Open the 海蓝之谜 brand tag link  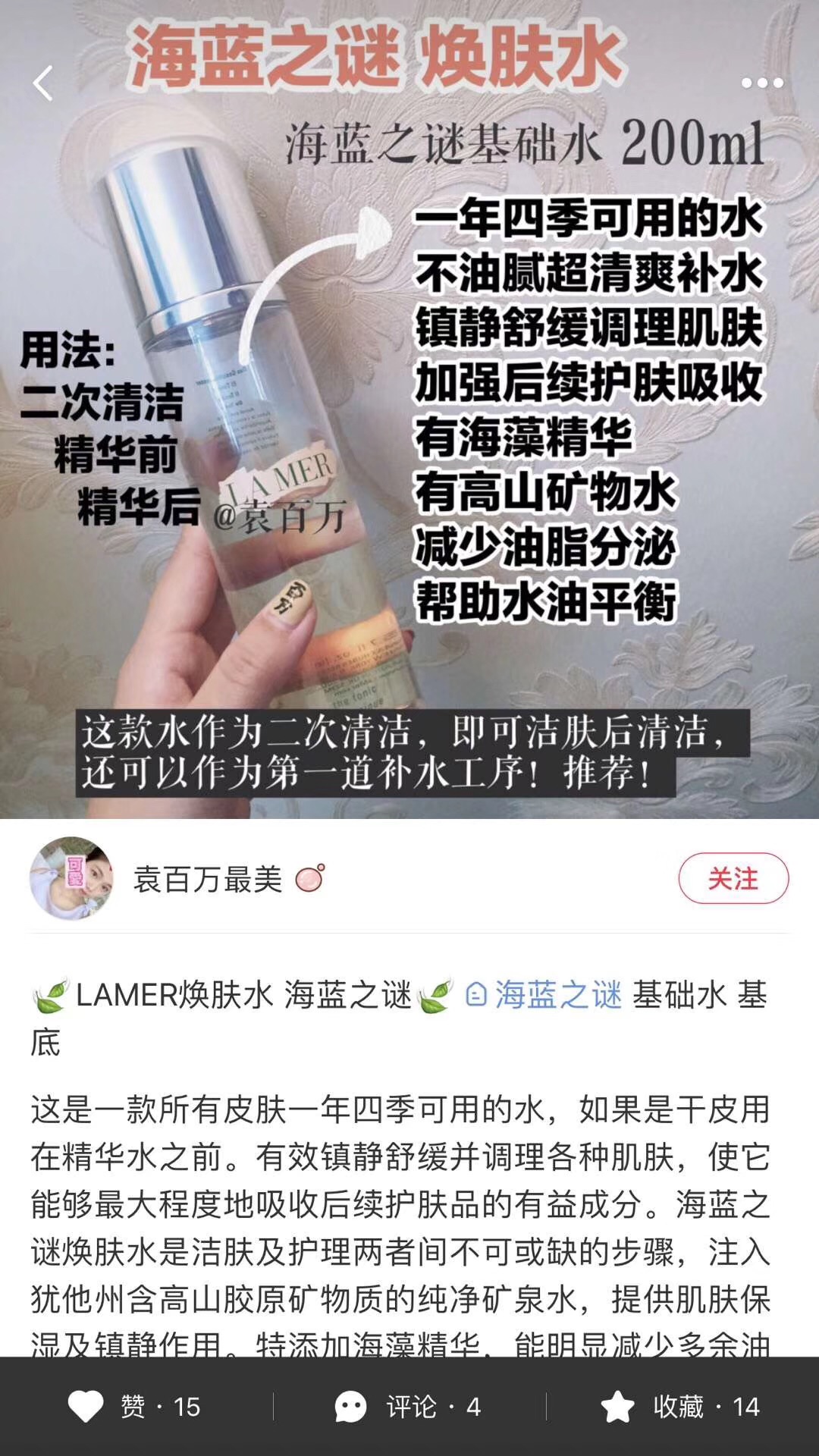544,995
